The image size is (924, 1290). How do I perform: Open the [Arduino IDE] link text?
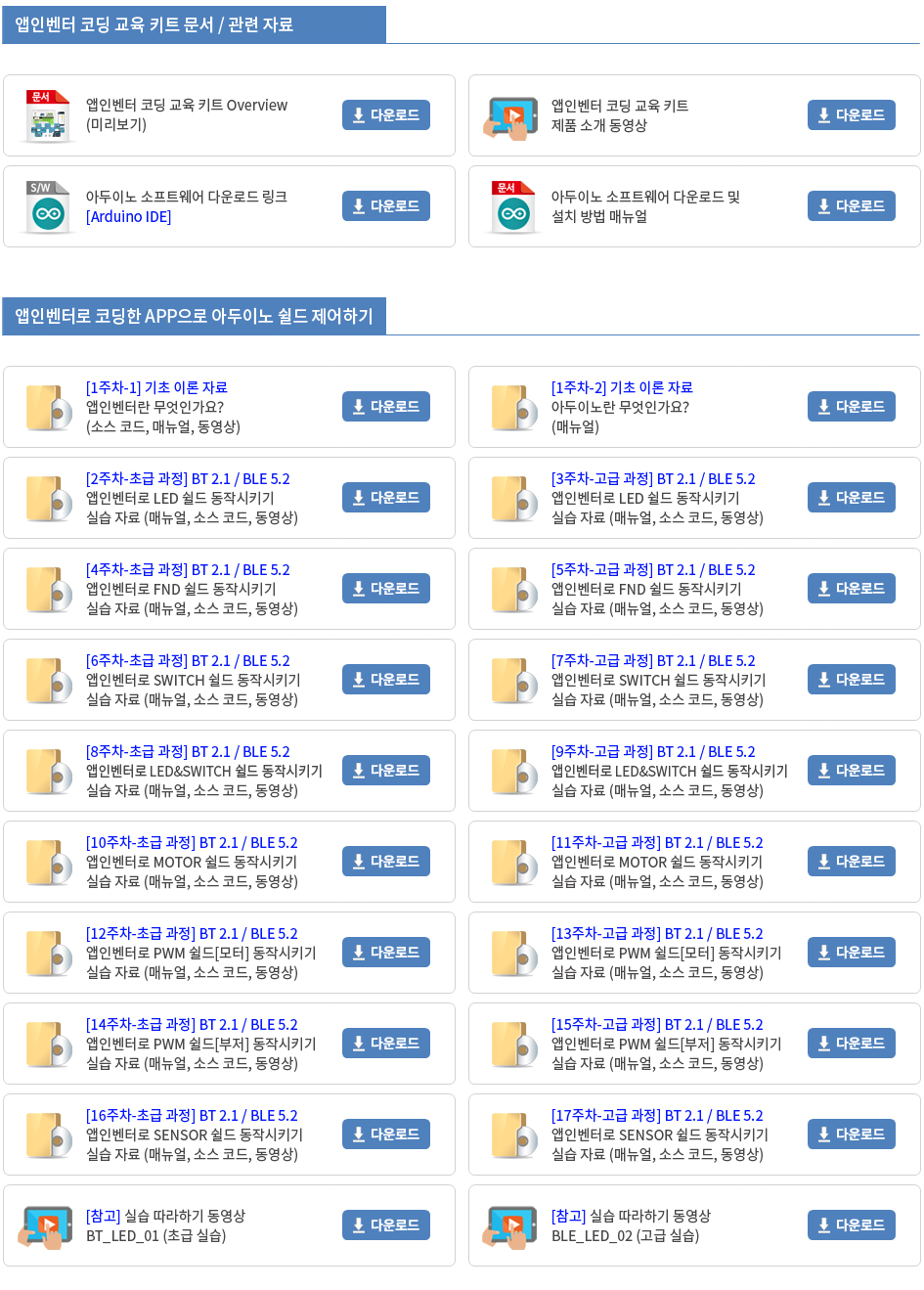coord(128,217)
